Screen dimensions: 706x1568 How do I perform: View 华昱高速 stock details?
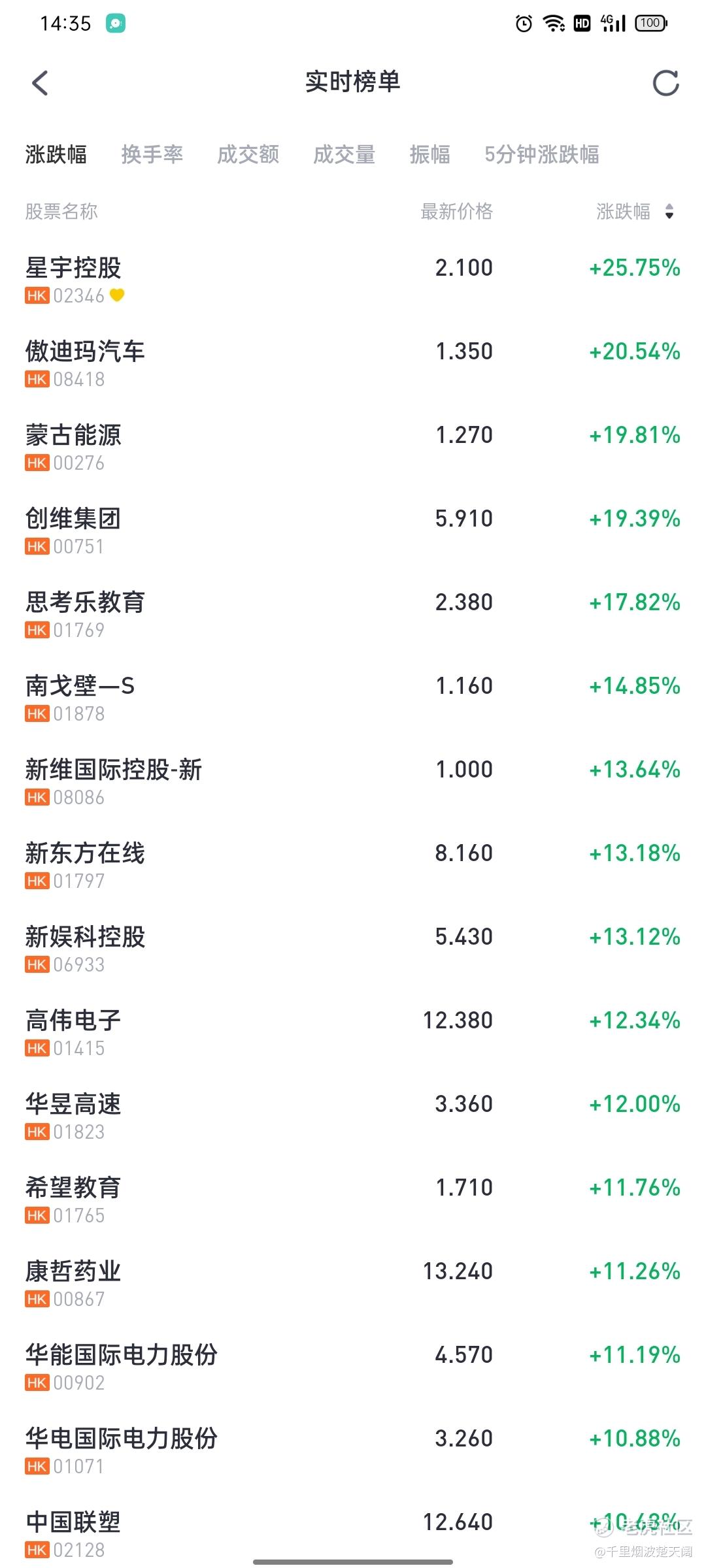point(353,1117)
